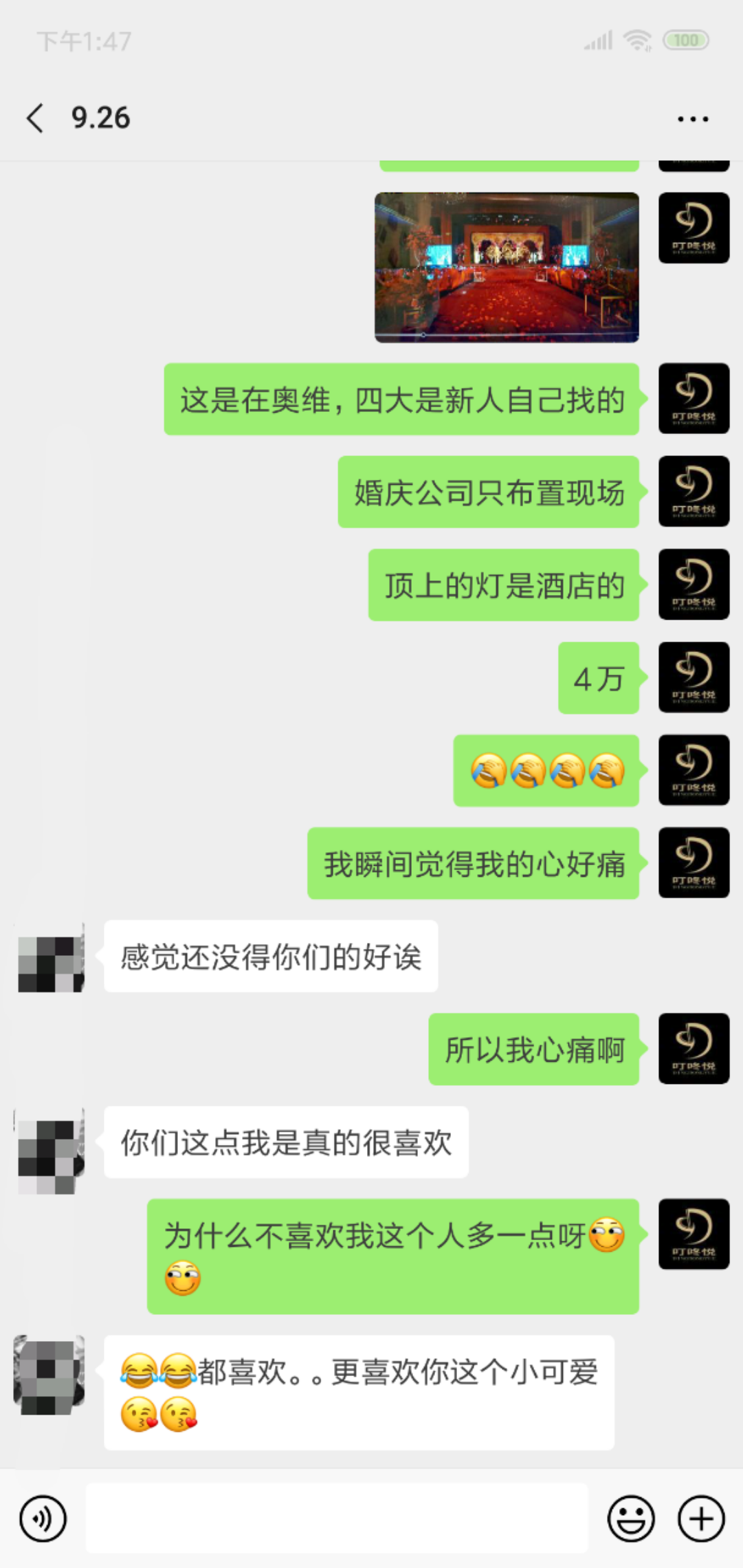Switch to voice message input
Viewport: 743px width, 1568px height.
coord(43,1518)
